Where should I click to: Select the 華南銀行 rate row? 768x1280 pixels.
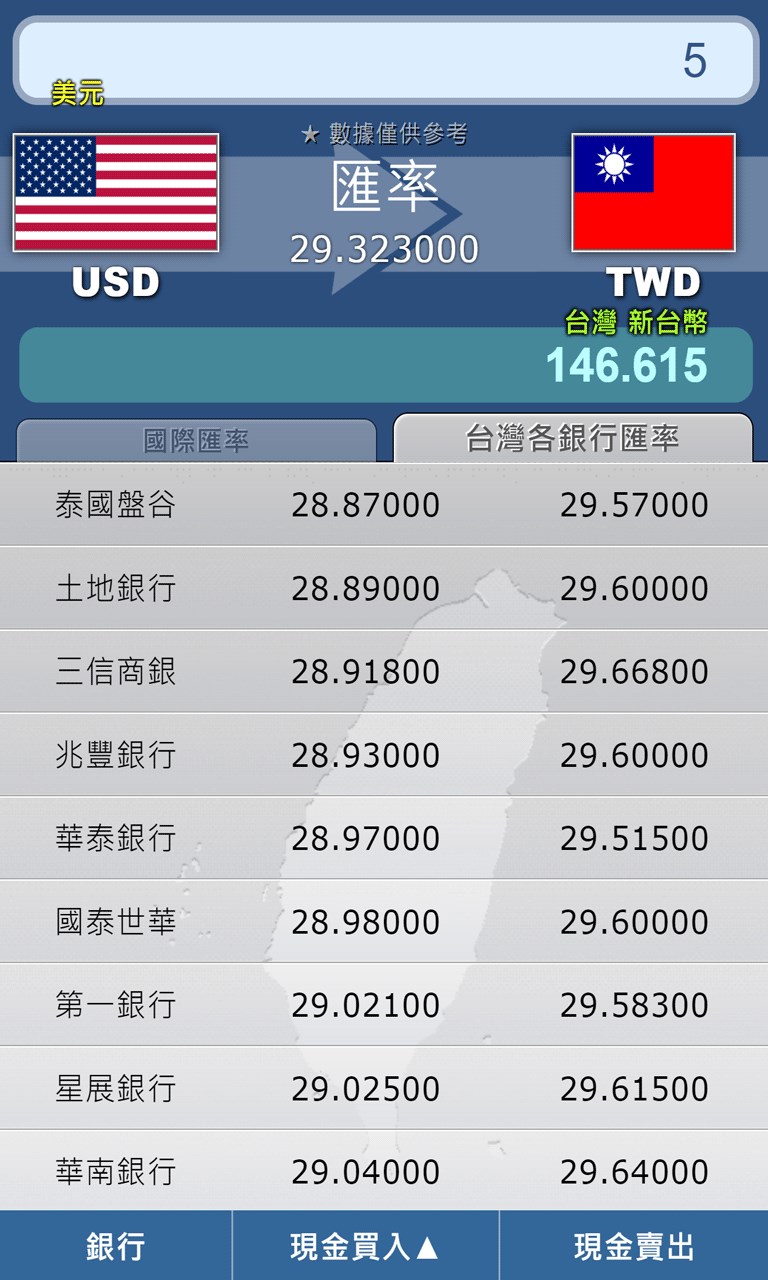coord(384,1170)
